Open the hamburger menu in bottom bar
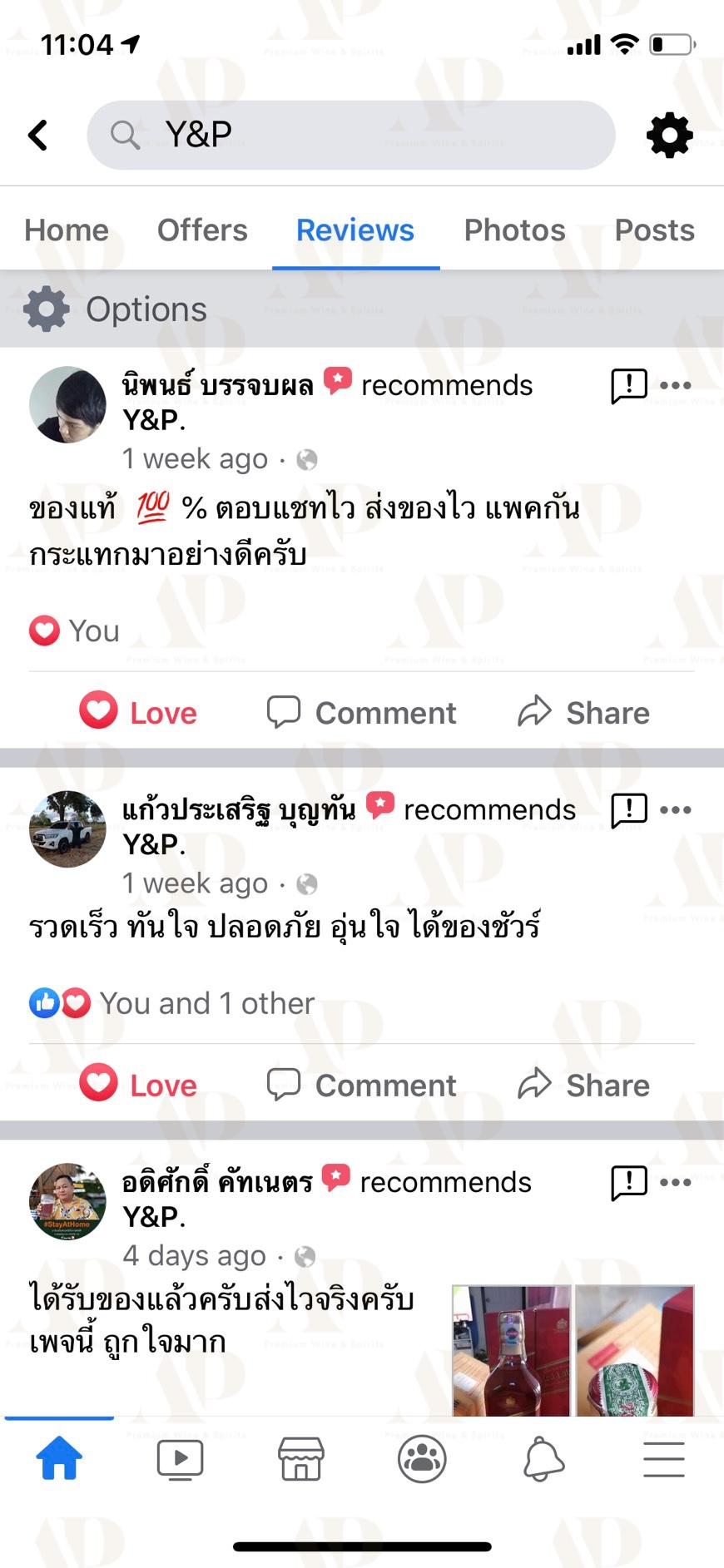 664,1459
